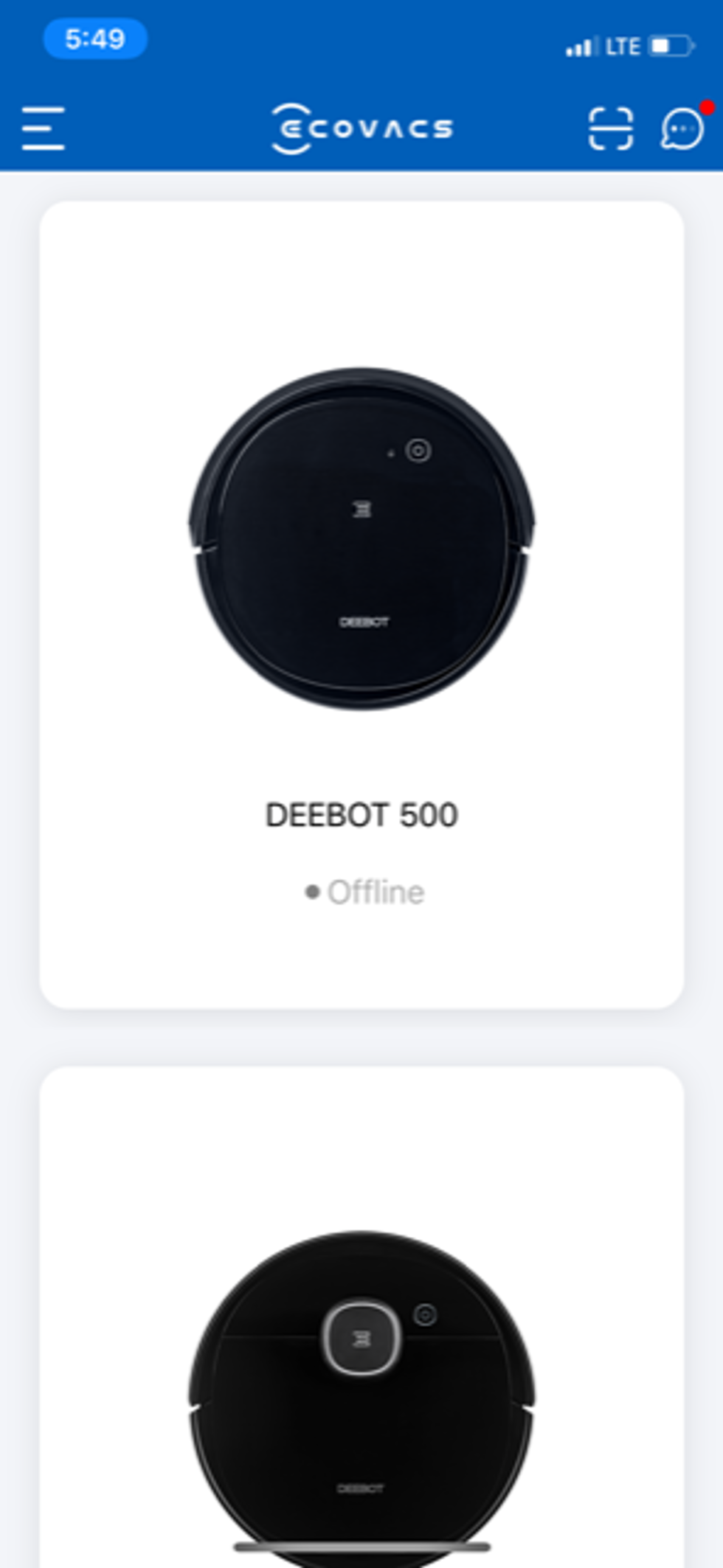The image size is (723, 1568).
Task: Open the hamburger menu
Action: 43,128
